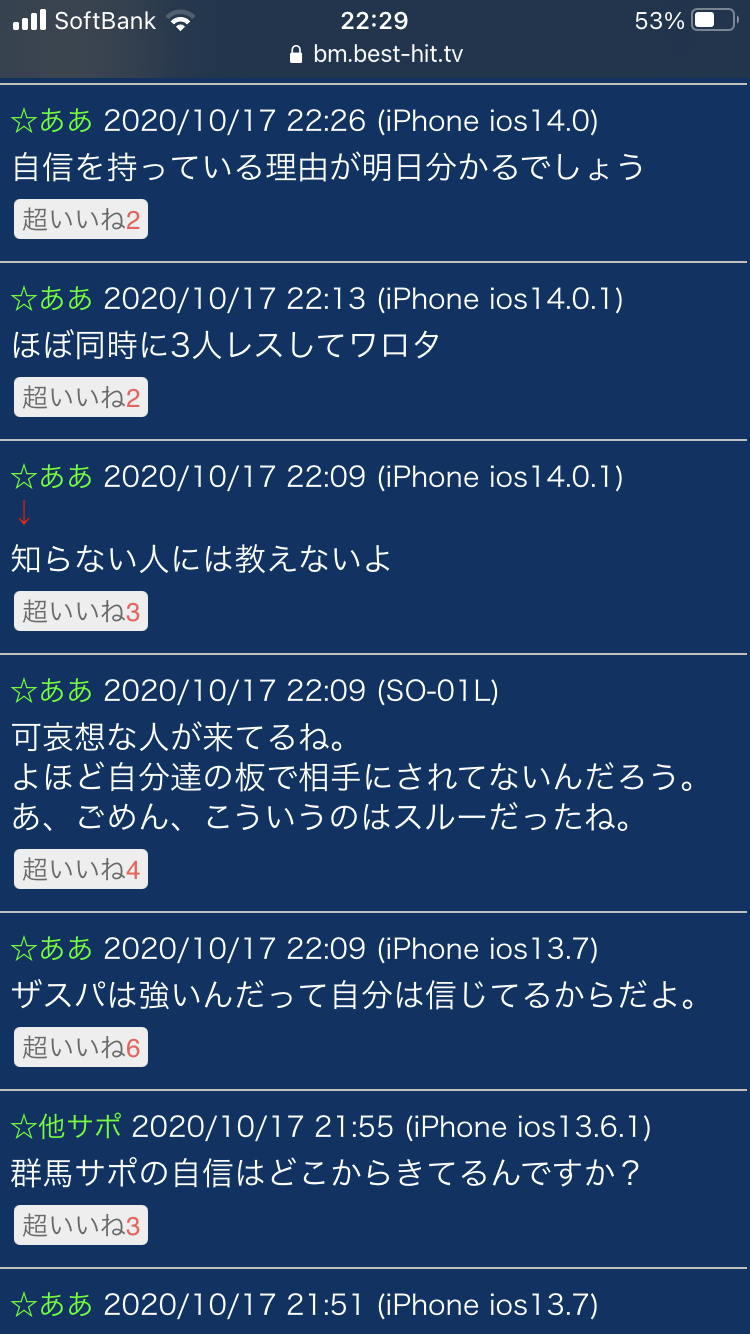Give 超いいね to the SO-01L post
Image resolution: width=750 pixels, height=1334 pixels.
coord(81,869)
